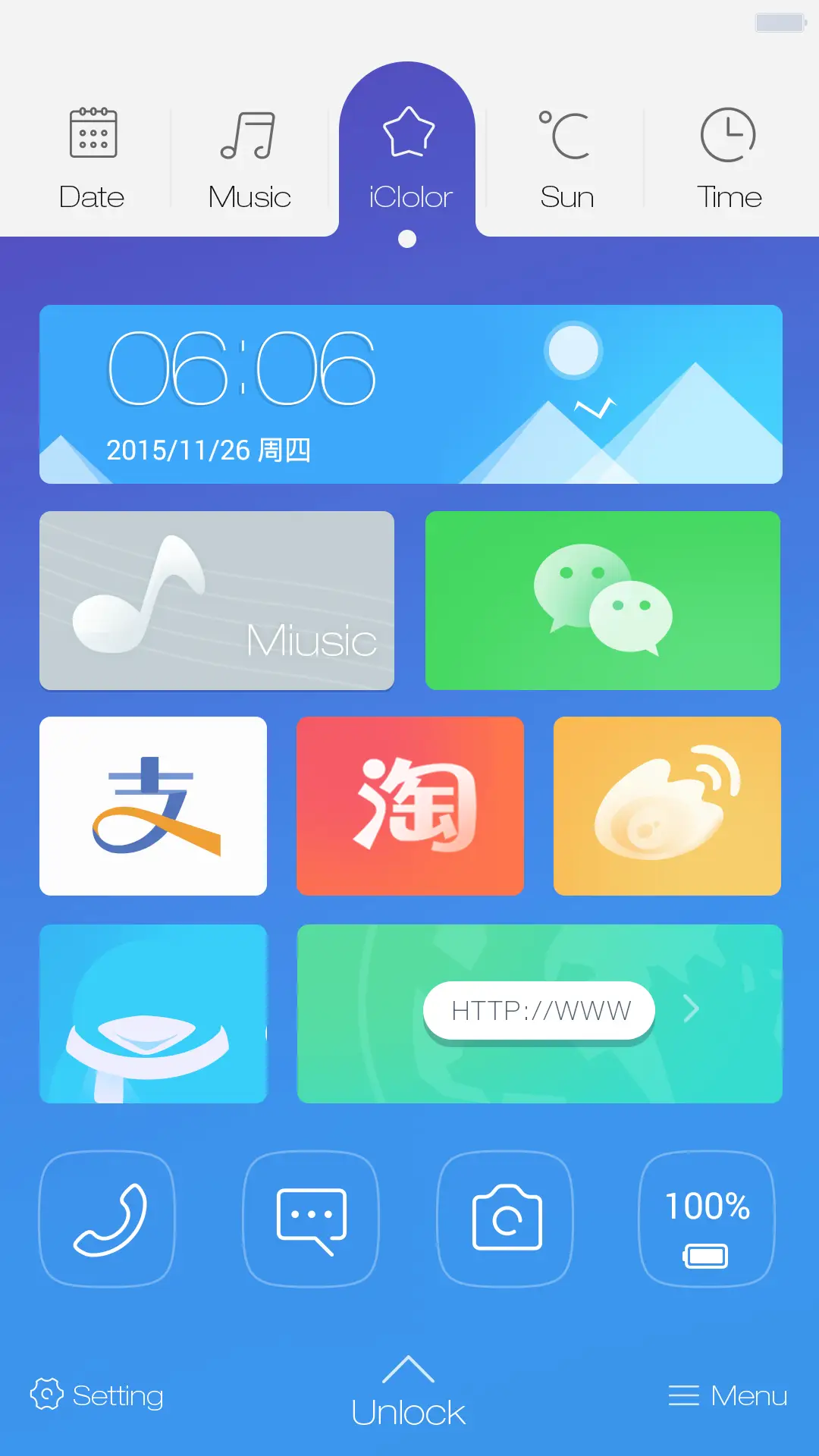Viewport: 819px width, 1456px height.
Task: Select the Date tab
Action: [x=92, y=155]
